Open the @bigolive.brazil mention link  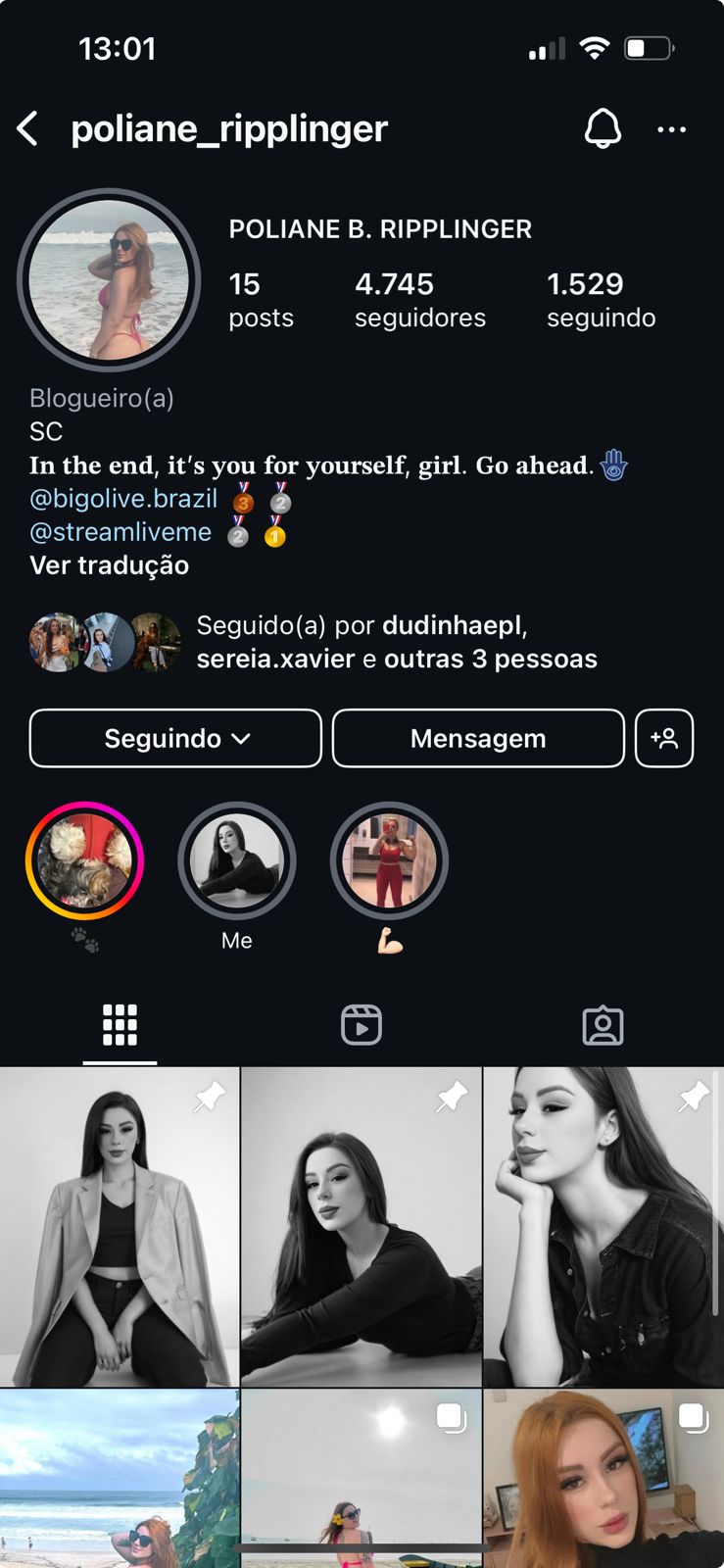click(123, 499)
